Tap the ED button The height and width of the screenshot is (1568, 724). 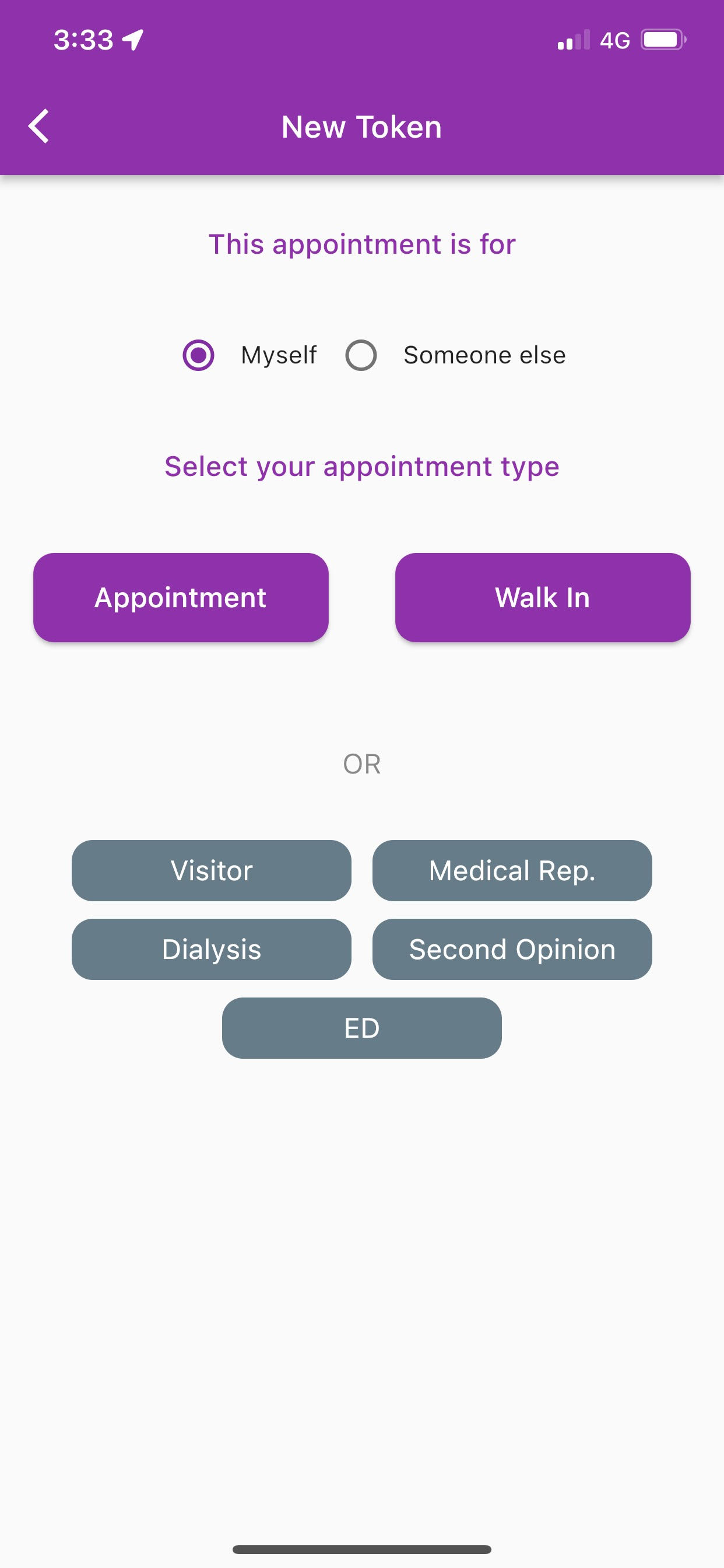(x=362, y=1028)
